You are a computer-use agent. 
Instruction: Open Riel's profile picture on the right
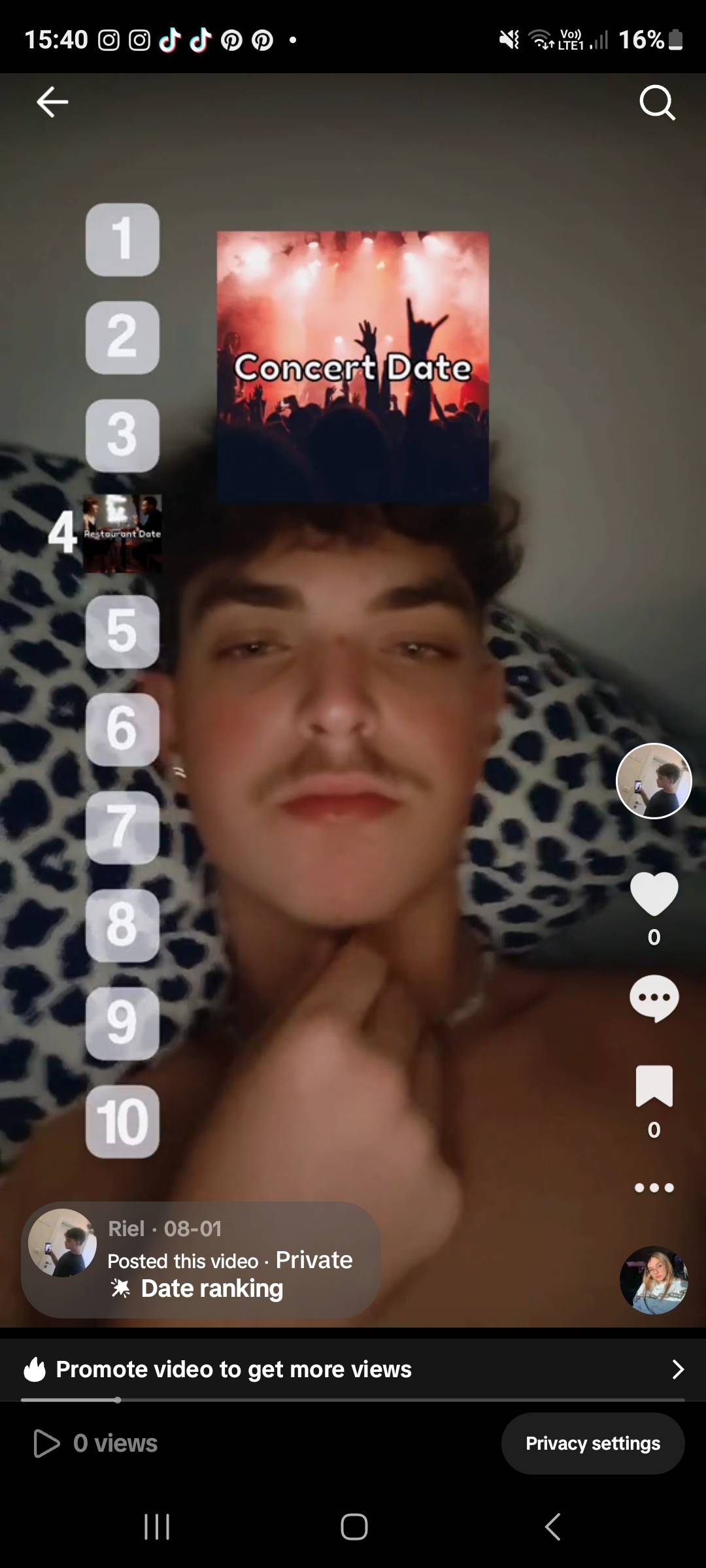654,781
